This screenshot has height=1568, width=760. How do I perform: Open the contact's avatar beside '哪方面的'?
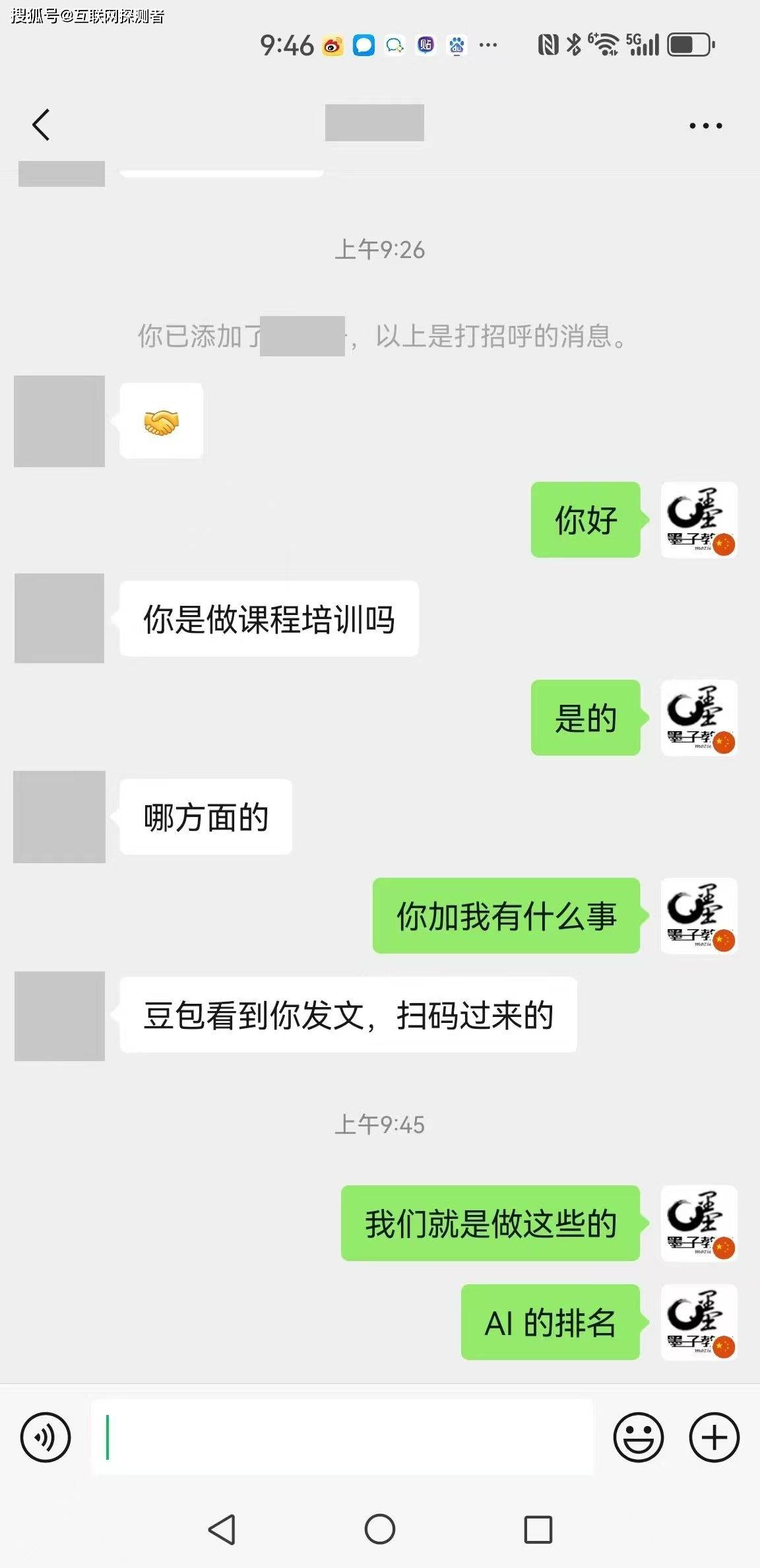pos(59,817)
